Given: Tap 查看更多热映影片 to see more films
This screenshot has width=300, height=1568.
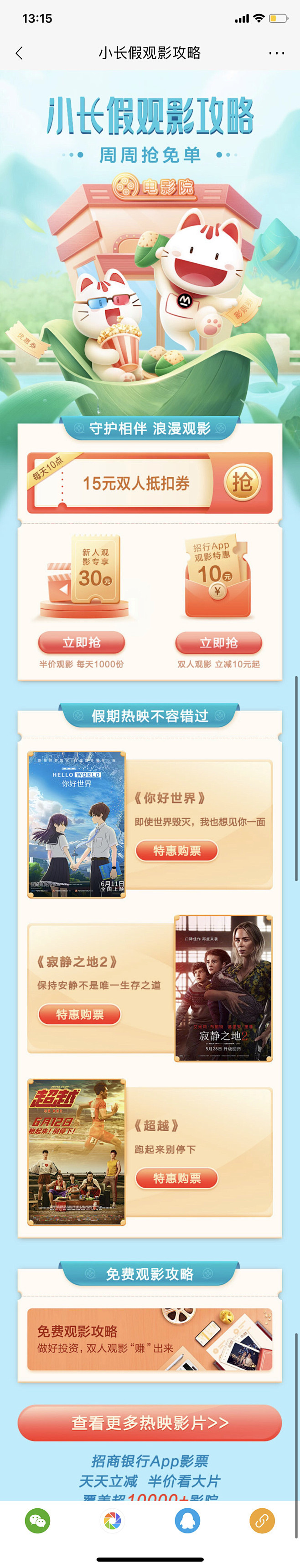Looking at the screenshot, I should click(x=150, y=1423).
